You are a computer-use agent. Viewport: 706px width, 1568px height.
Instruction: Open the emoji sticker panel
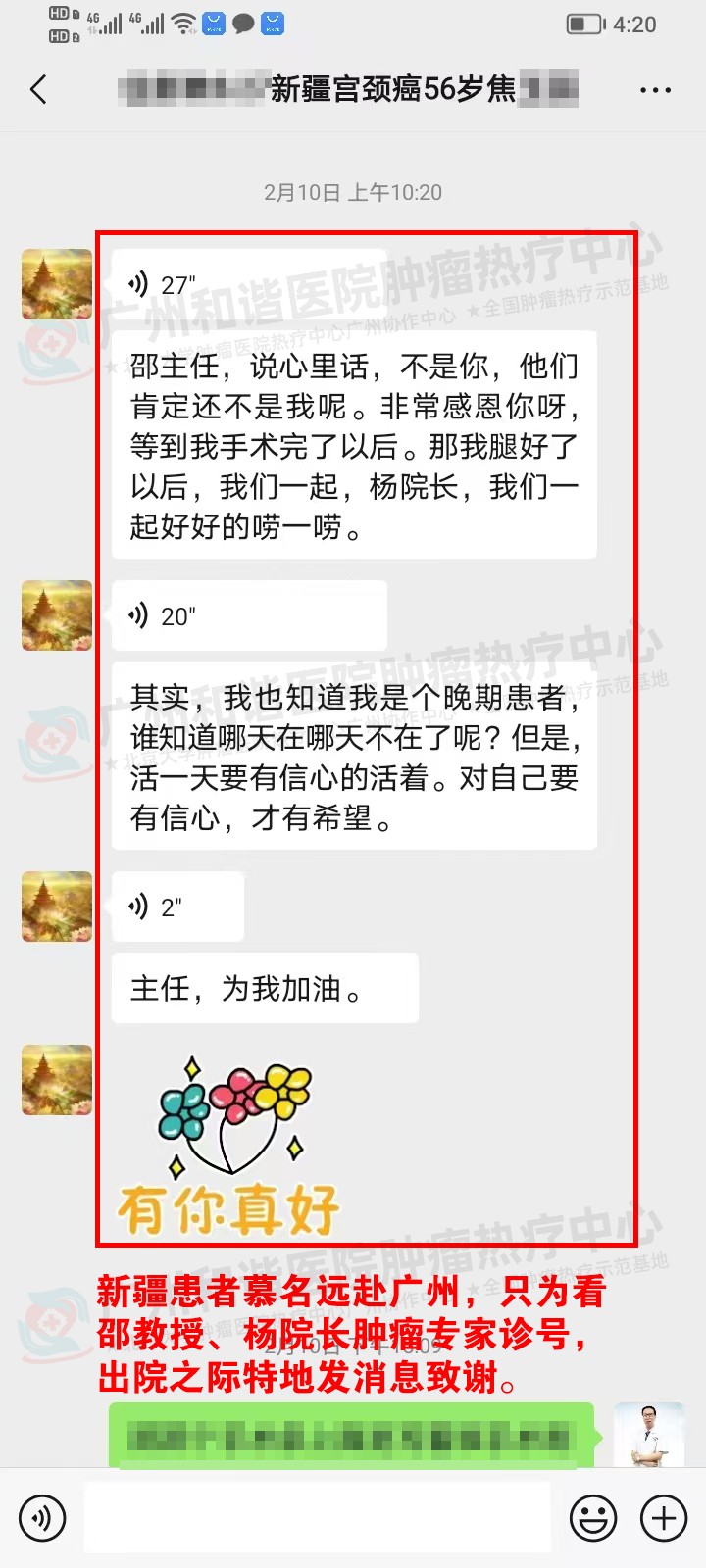tap(593, 1518)
